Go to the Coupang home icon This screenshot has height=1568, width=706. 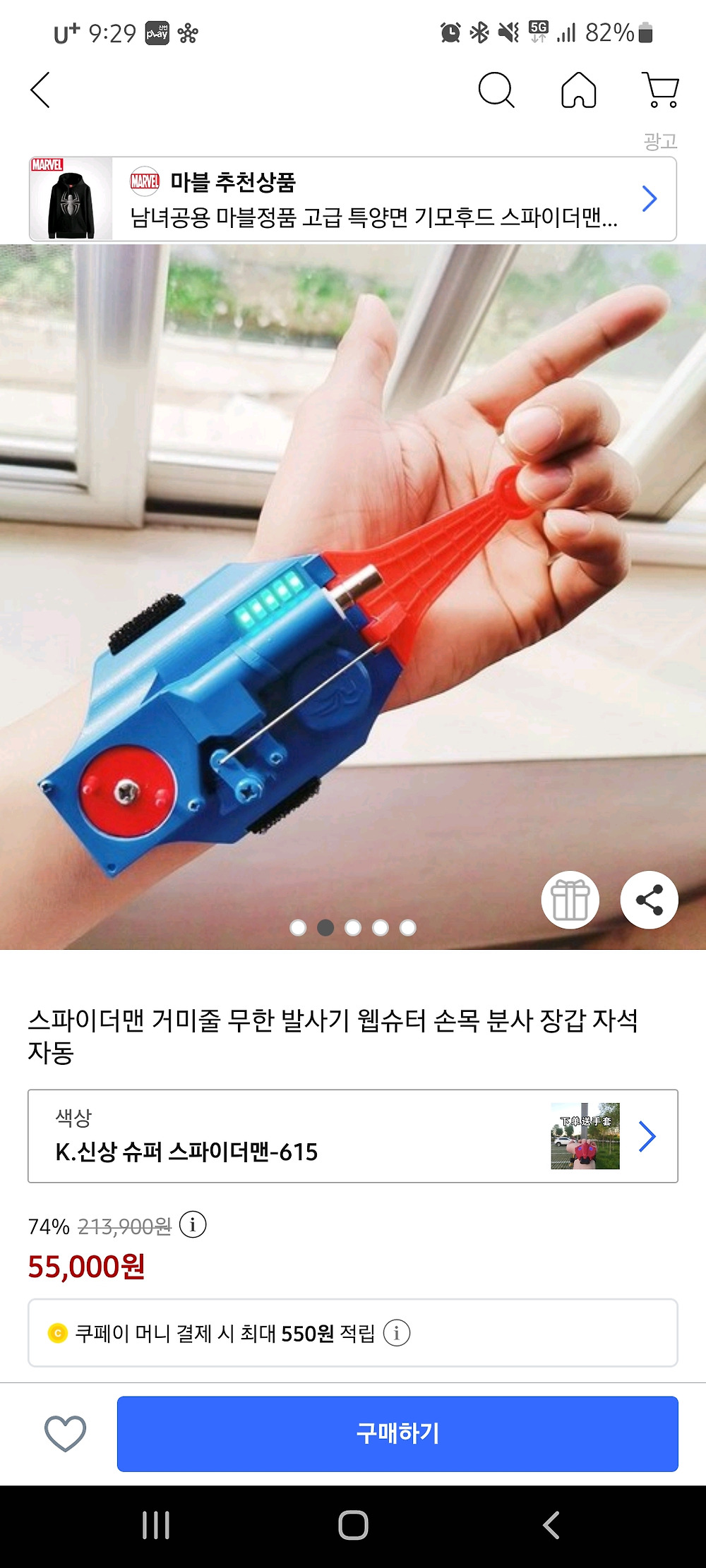tap(579, 90)
